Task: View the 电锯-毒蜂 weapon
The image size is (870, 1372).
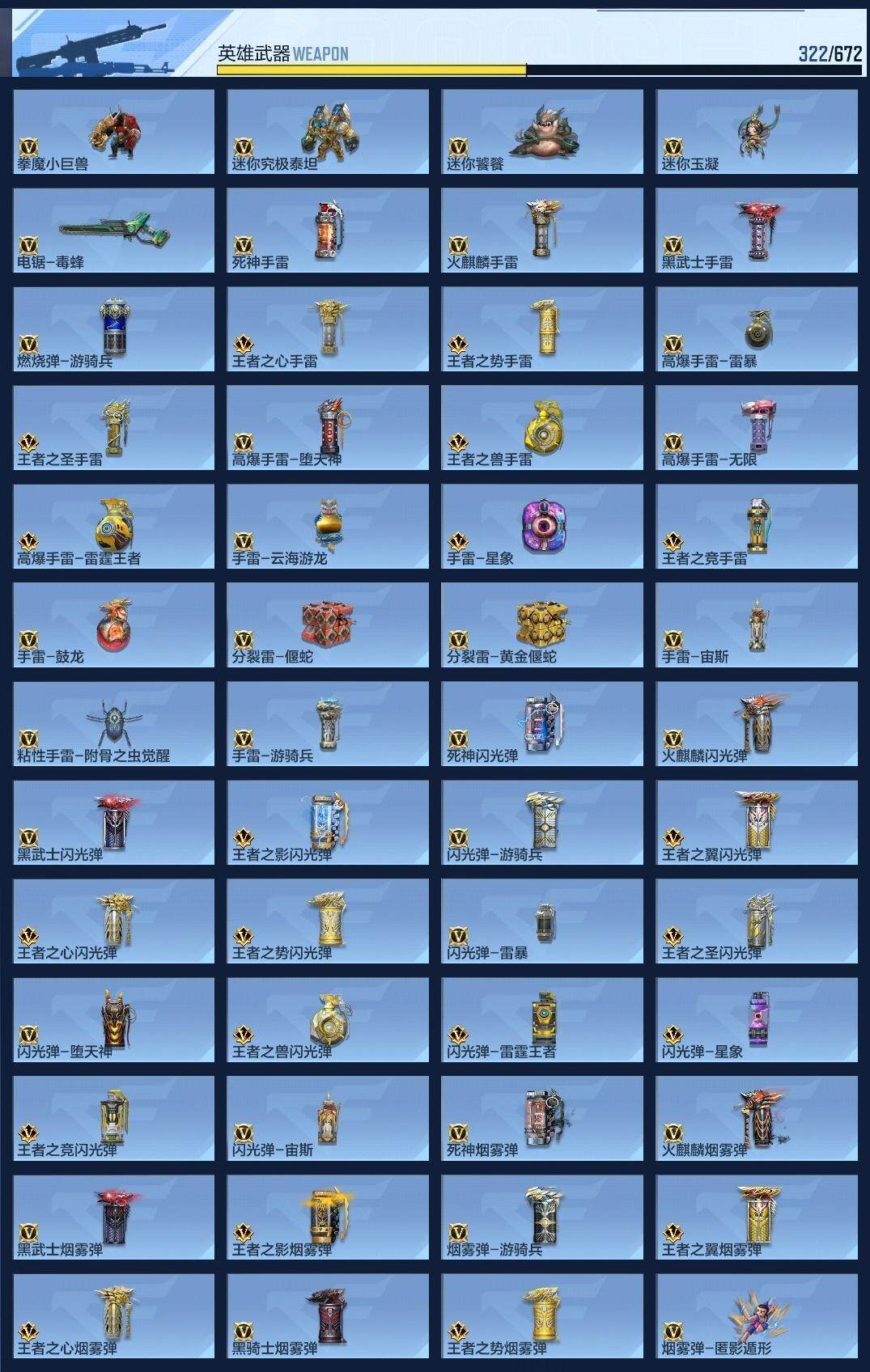Action: pos(114,231)
